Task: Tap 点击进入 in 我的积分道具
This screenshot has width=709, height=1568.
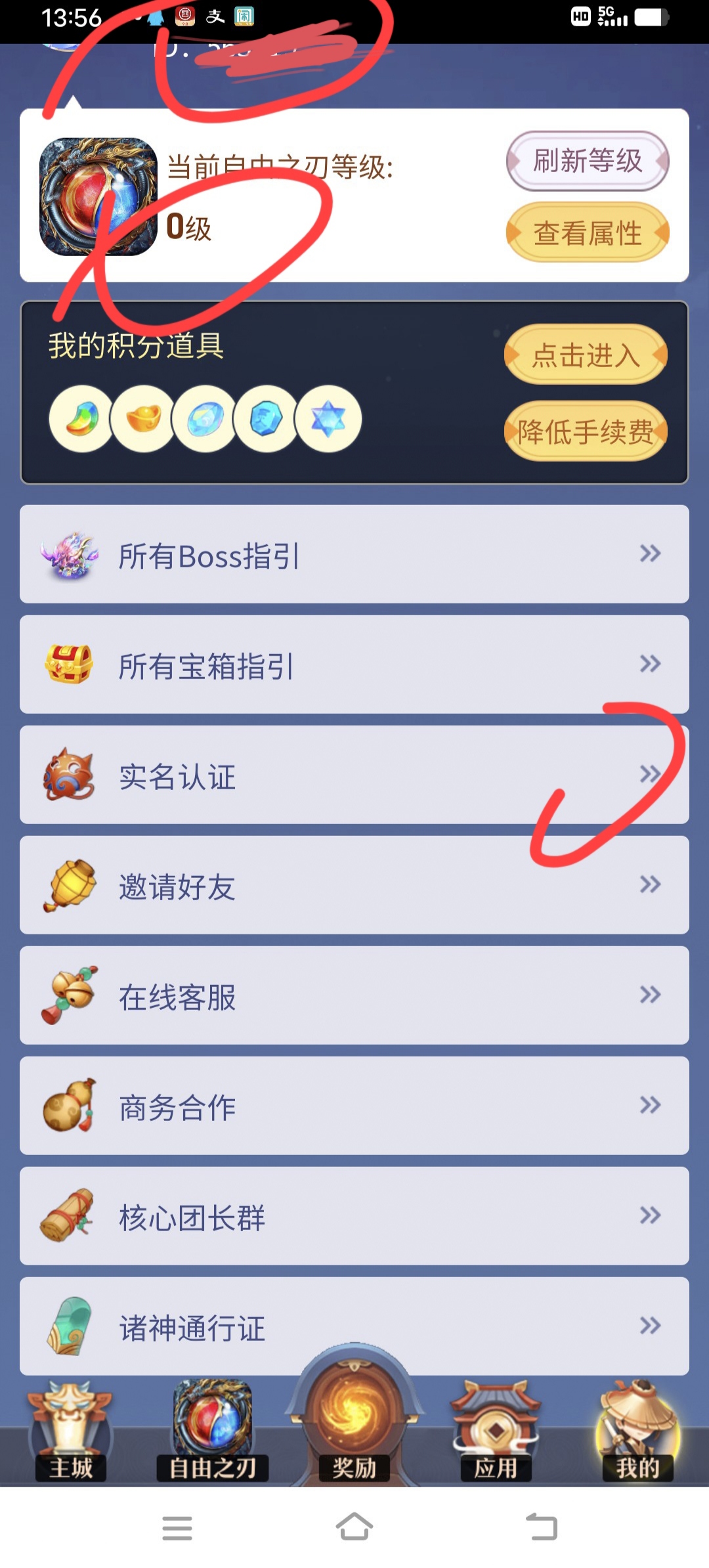Action: pyautogui.click(x=586, y=355)
